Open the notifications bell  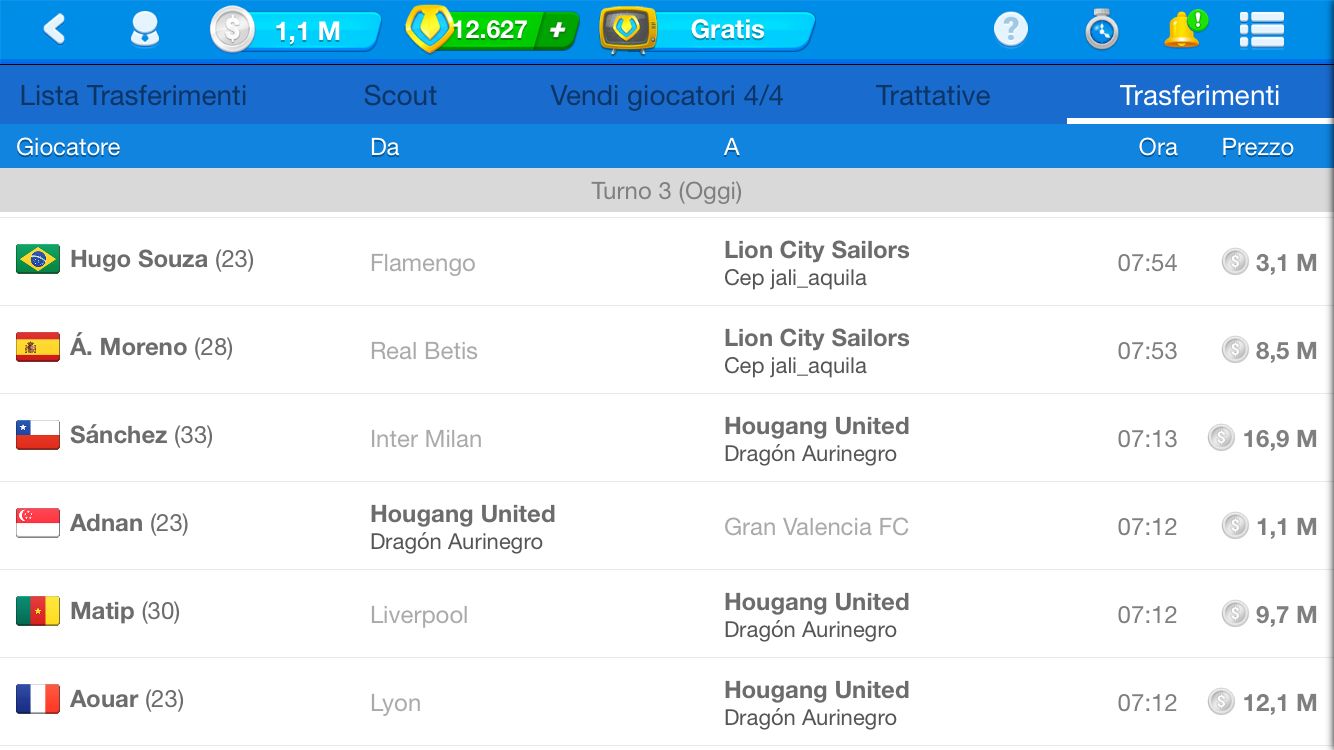(x=1183, y=29)
